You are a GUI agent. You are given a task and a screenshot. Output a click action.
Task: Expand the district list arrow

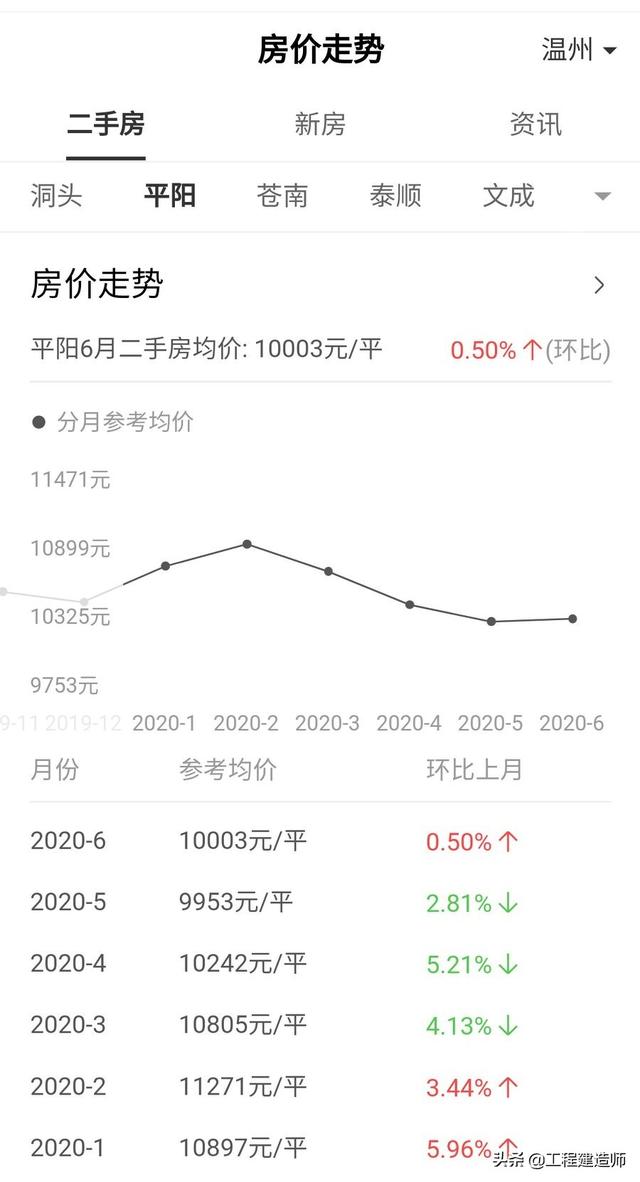coord(602,197)
